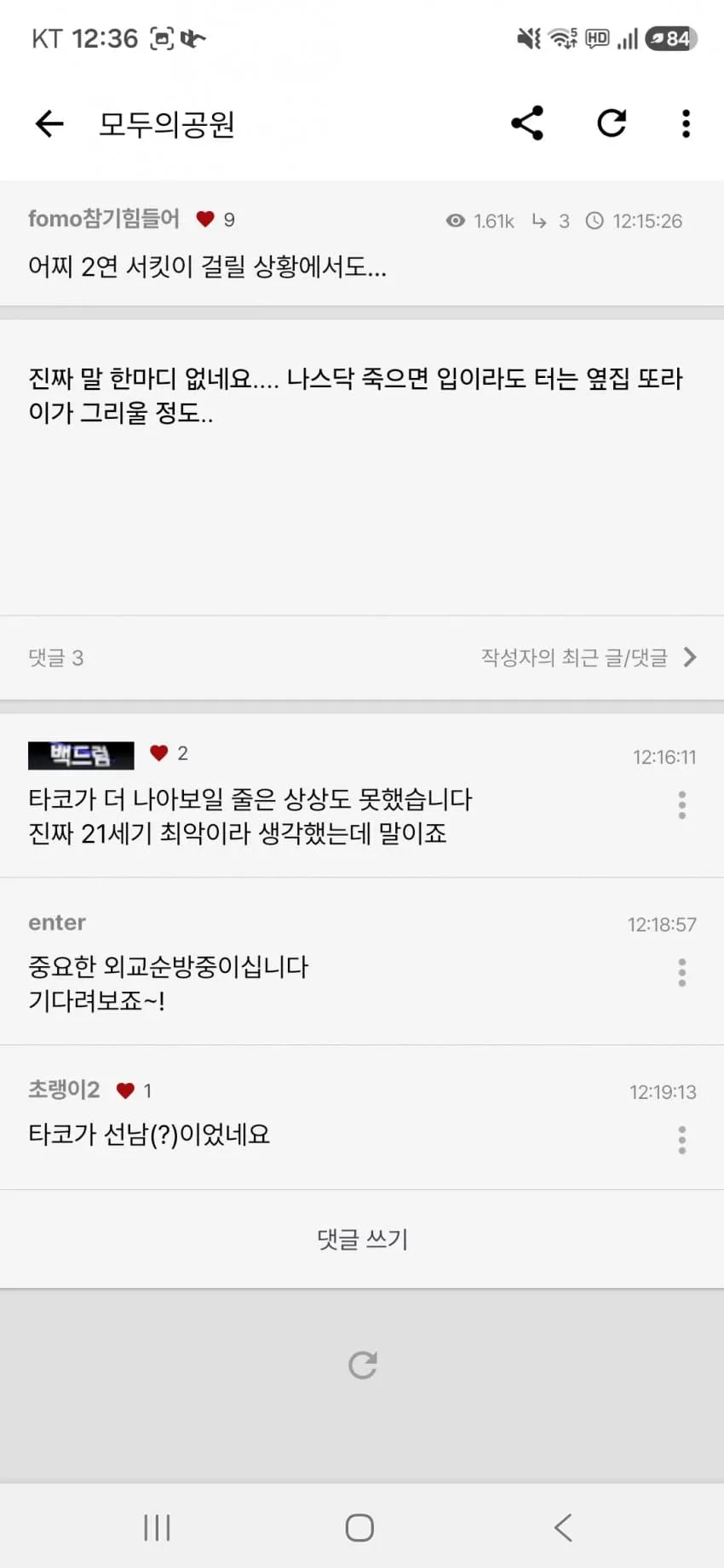Image resolution: width=724 pixels, height=1568 pixels.
Task: Open options for enter's comment
Action: point(681,972)
